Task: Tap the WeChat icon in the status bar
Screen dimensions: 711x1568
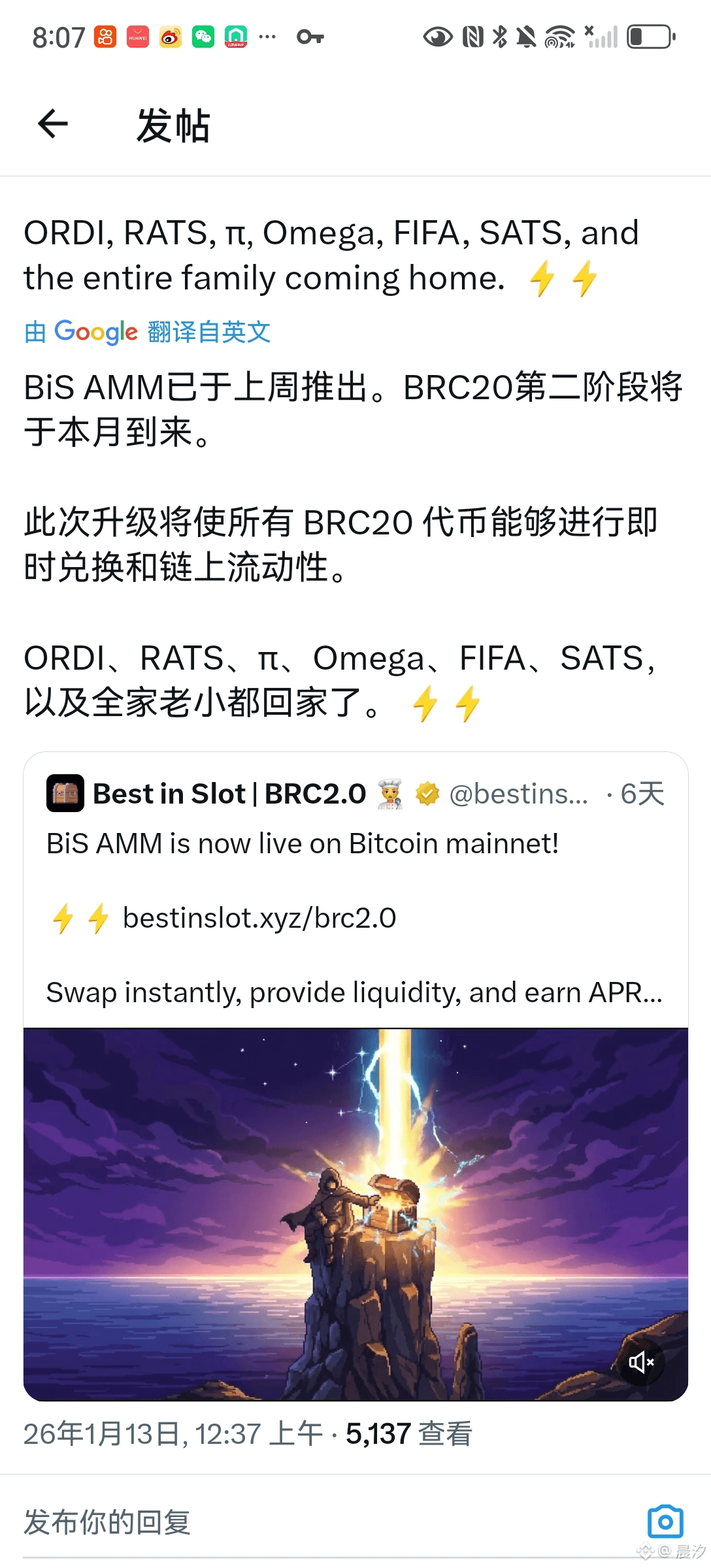Action: pos(205,36)
